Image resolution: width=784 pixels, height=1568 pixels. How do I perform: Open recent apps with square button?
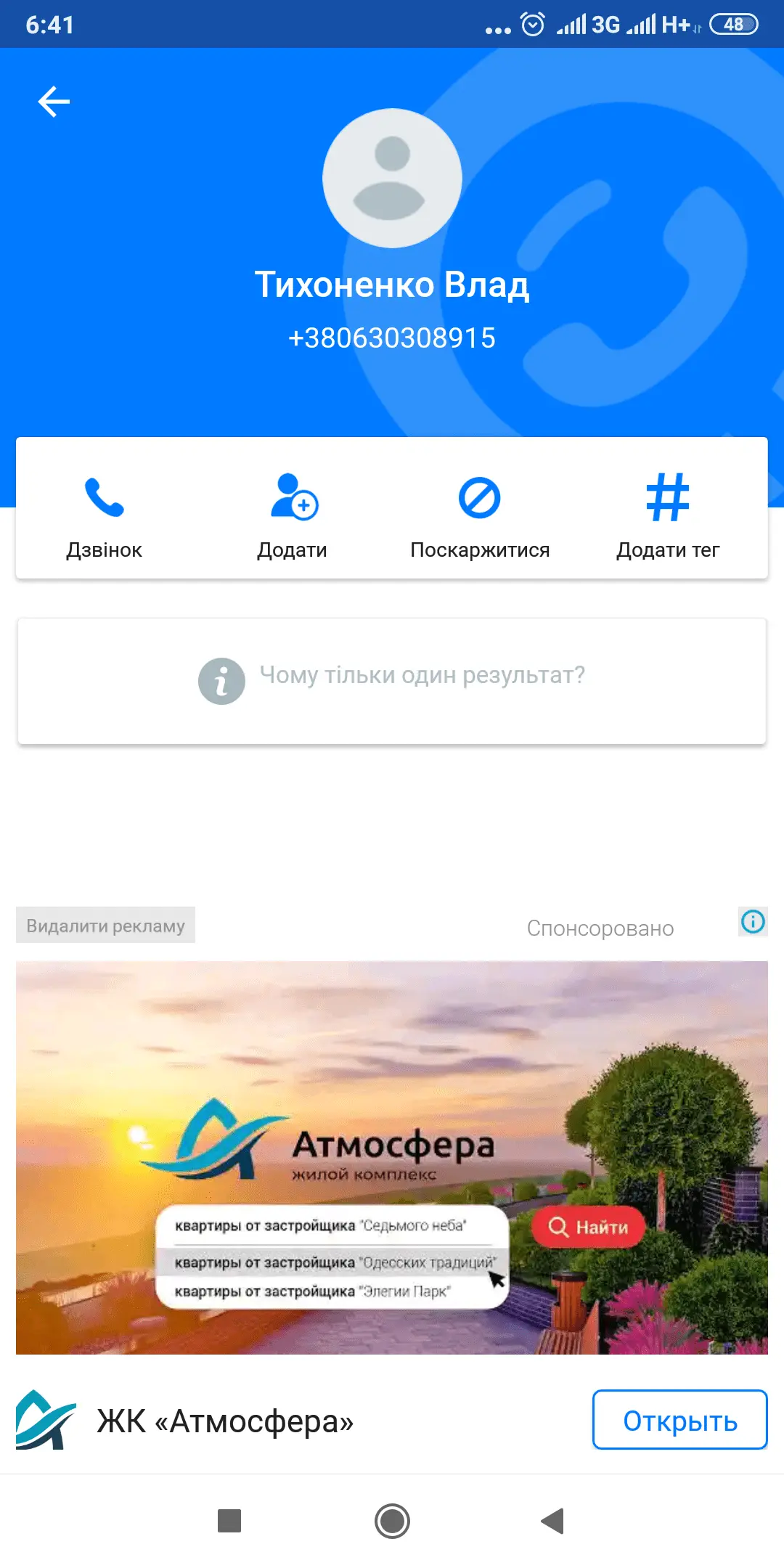[x=229, y=1521]
